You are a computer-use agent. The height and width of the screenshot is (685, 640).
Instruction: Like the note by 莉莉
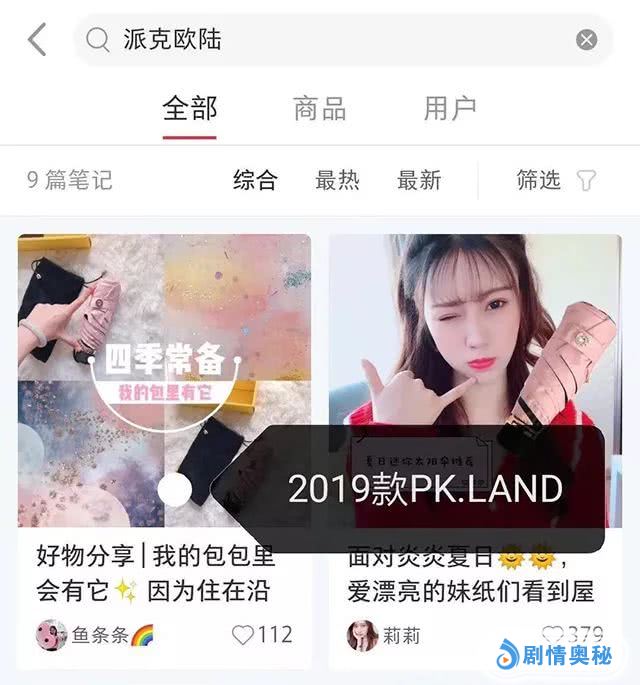point(552,634)
